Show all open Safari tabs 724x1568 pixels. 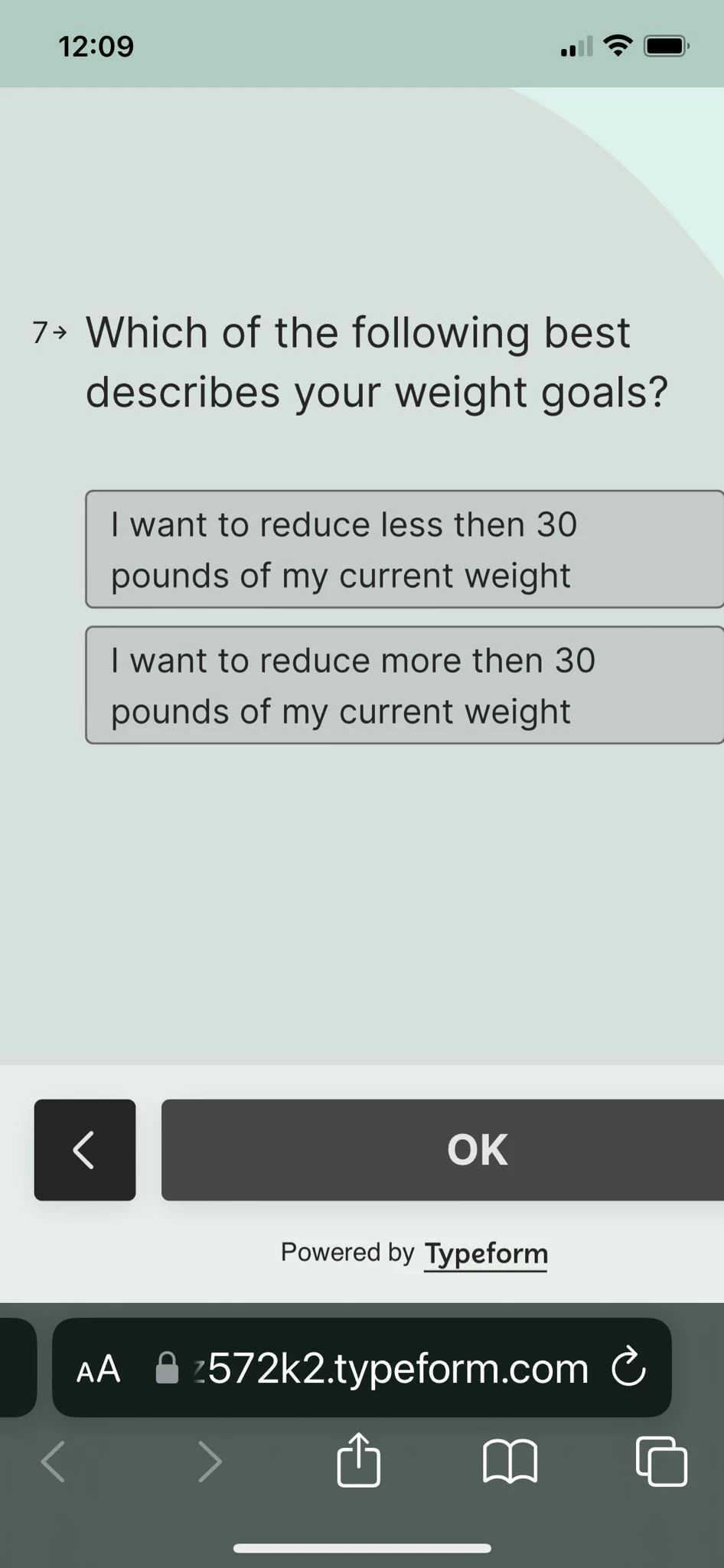tap(661, 1461)
